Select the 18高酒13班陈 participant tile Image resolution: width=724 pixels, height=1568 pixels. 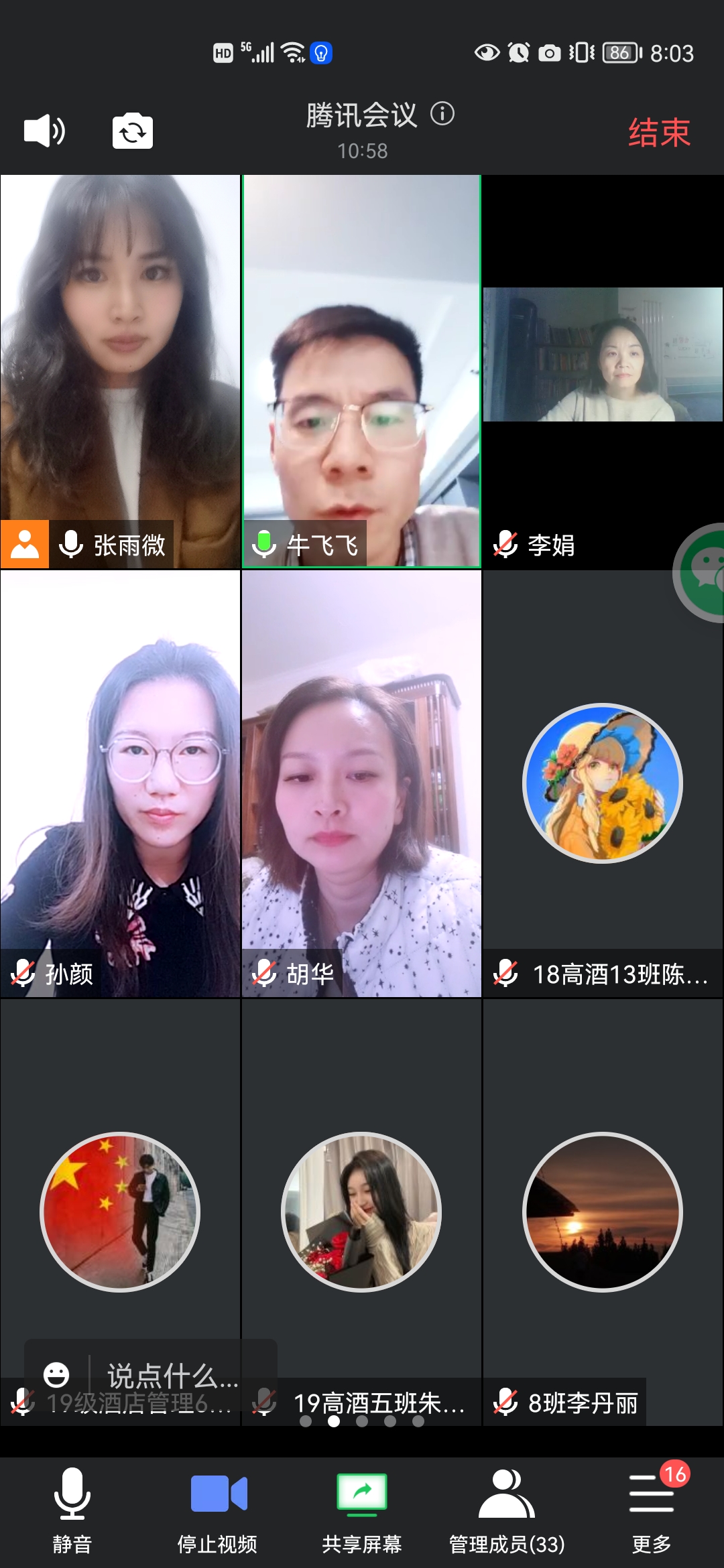click(602, 784)
